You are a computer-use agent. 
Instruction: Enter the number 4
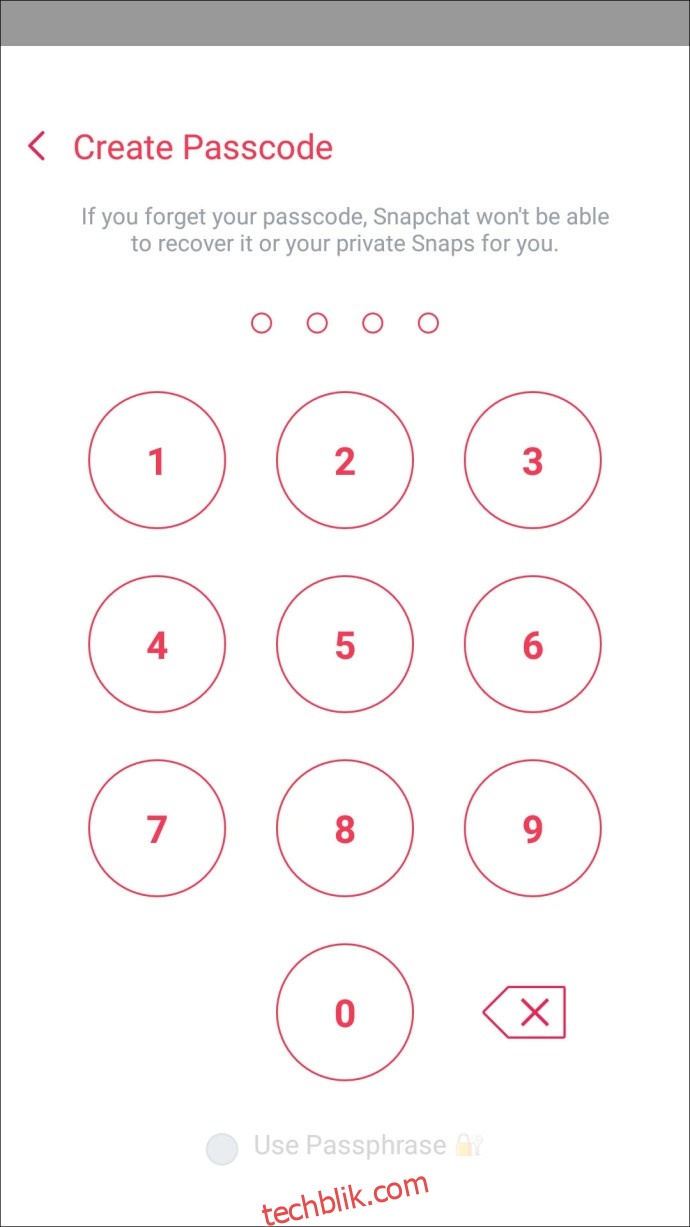[157, 645]
